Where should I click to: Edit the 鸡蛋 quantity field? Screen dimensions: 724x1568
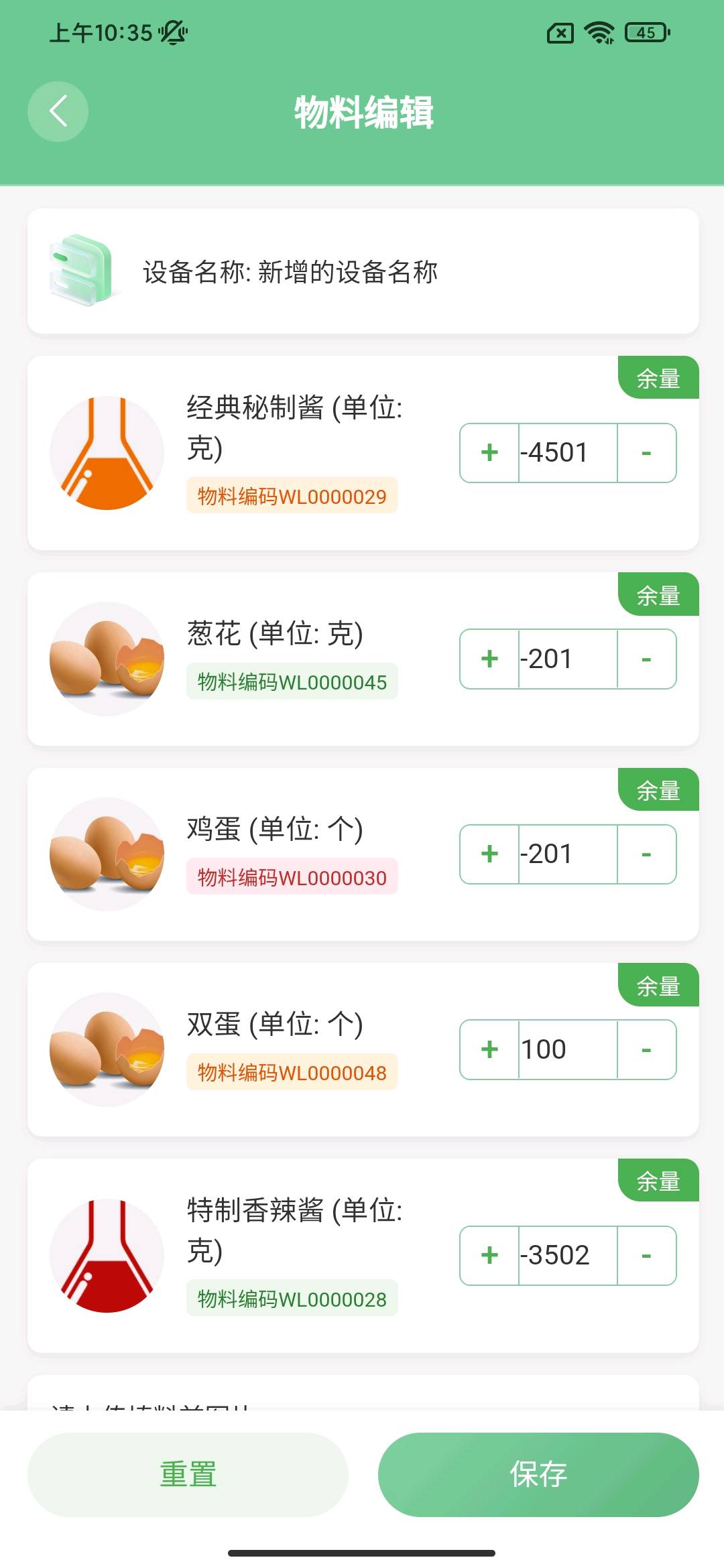[x=567, y=854]
